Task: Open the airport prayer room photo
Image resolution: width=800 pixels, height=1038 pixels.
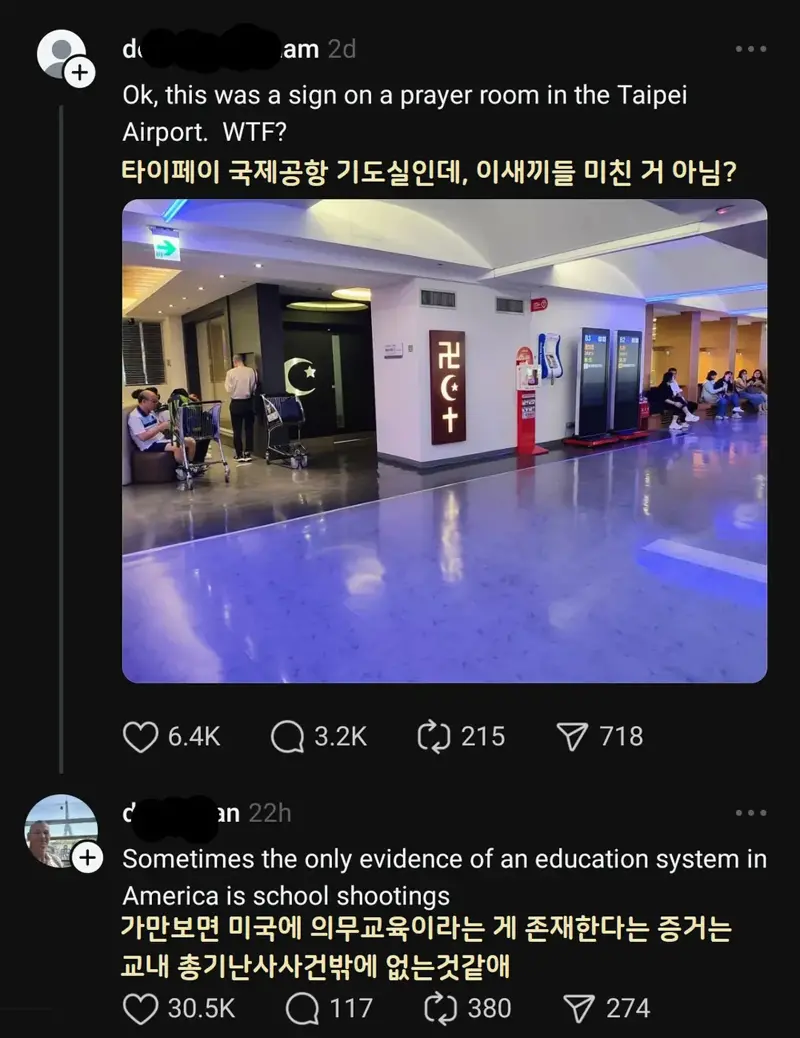Action: [x=444, y=440]
